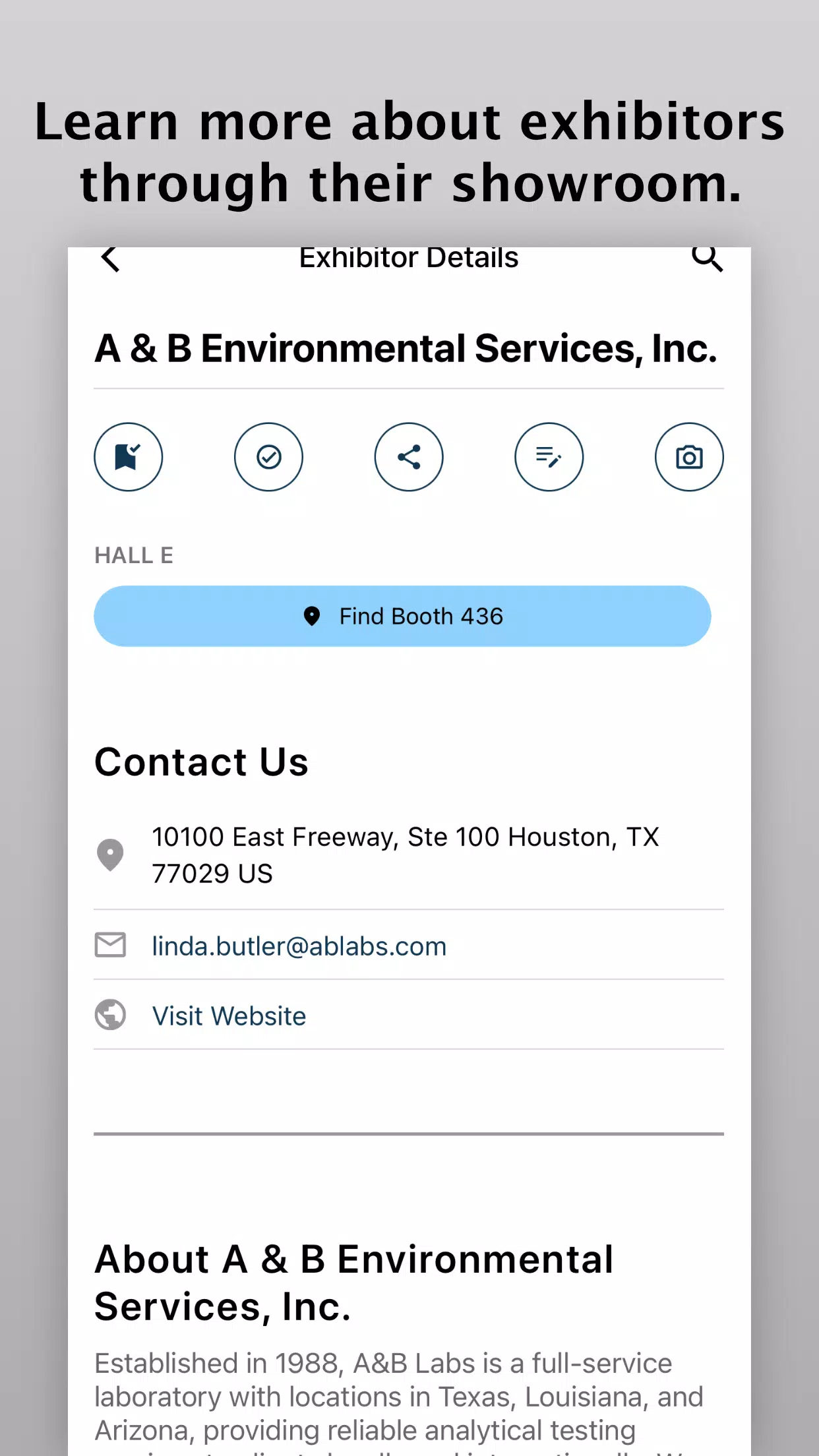The image size is (819, 1456).
Task: Bookmark A & B Environmental Services
Action: (x=128, y=457)
